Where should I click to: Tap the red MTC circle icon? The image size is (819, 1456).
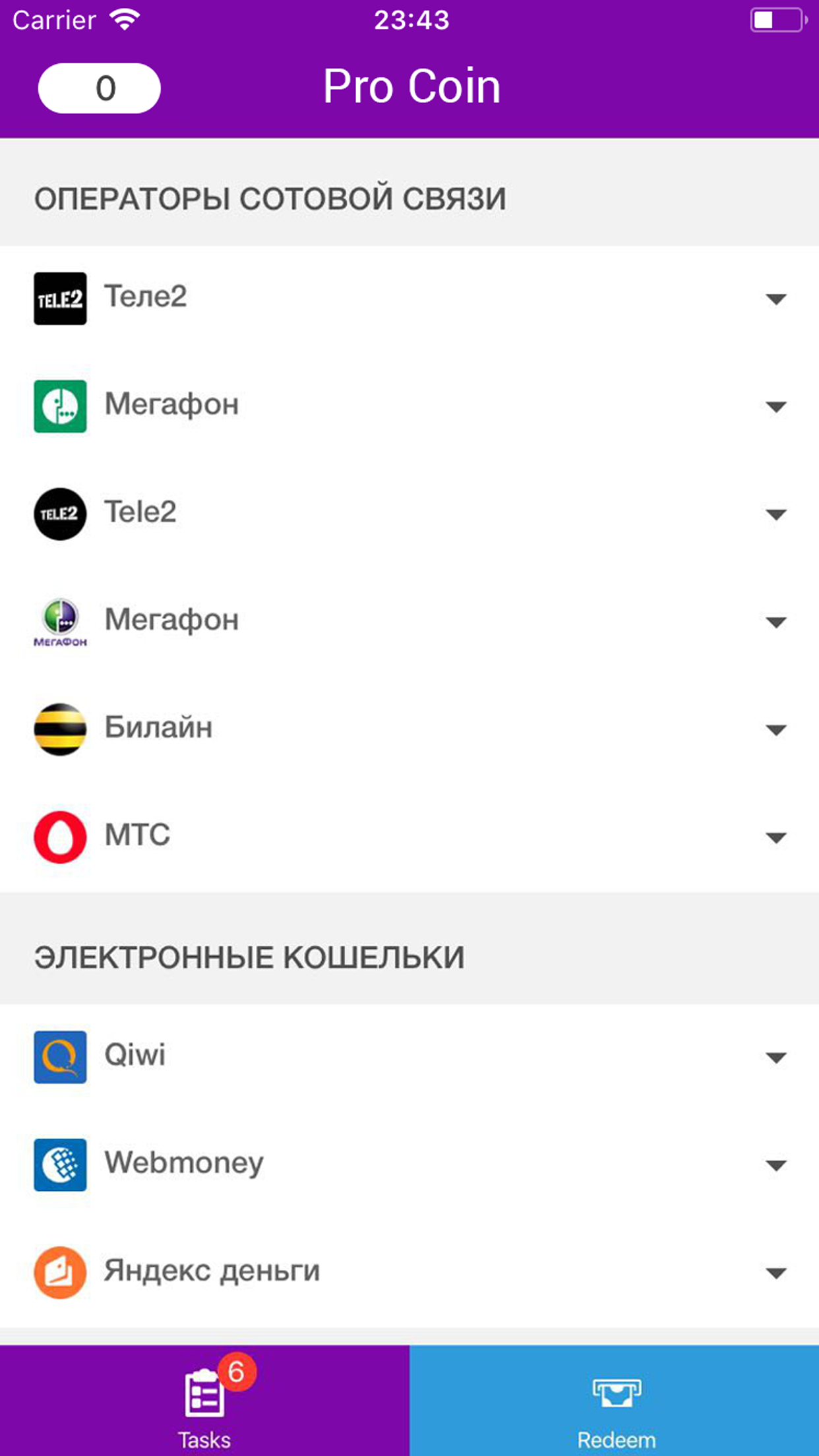[x=60, y=836]
